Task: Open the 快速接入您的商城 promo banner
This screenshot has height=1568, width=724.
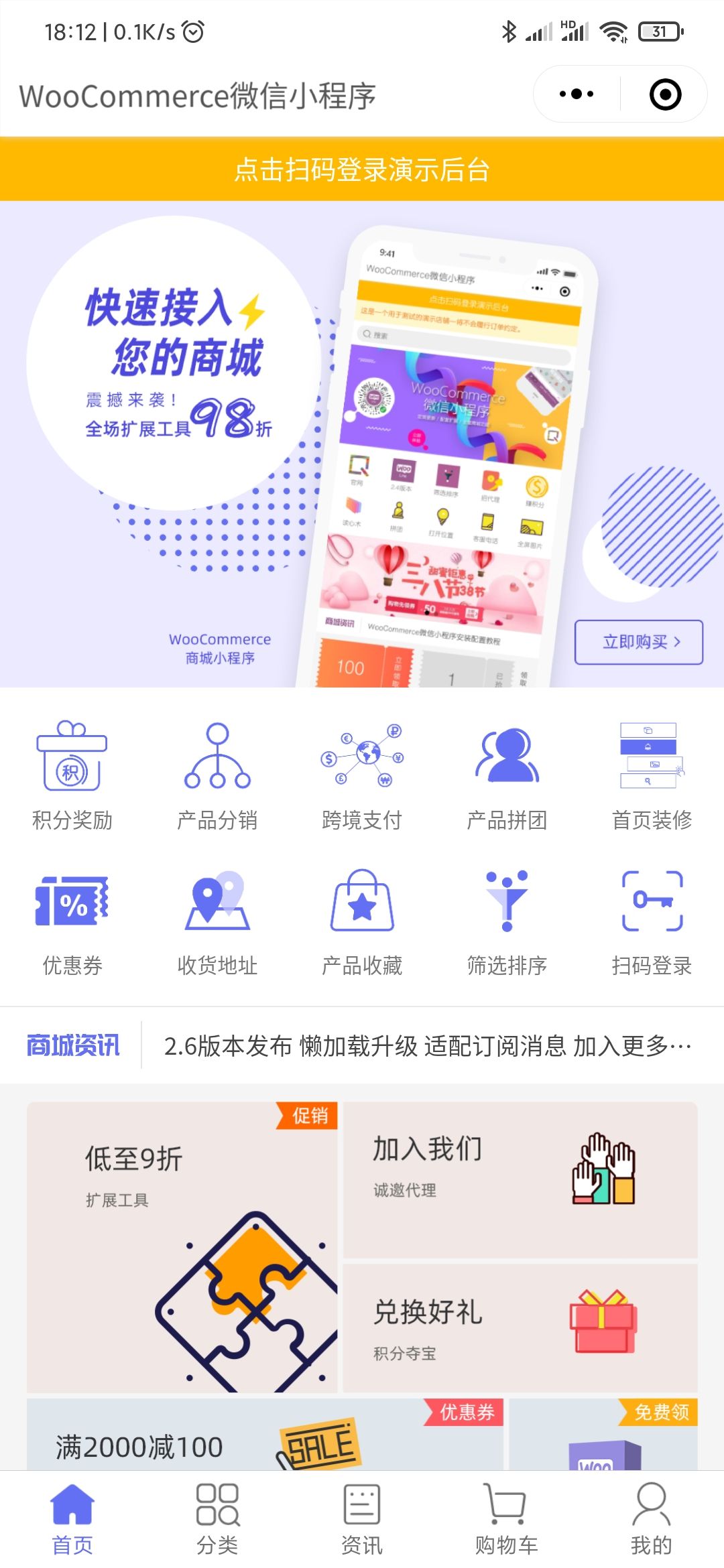Action: point(362,444)
